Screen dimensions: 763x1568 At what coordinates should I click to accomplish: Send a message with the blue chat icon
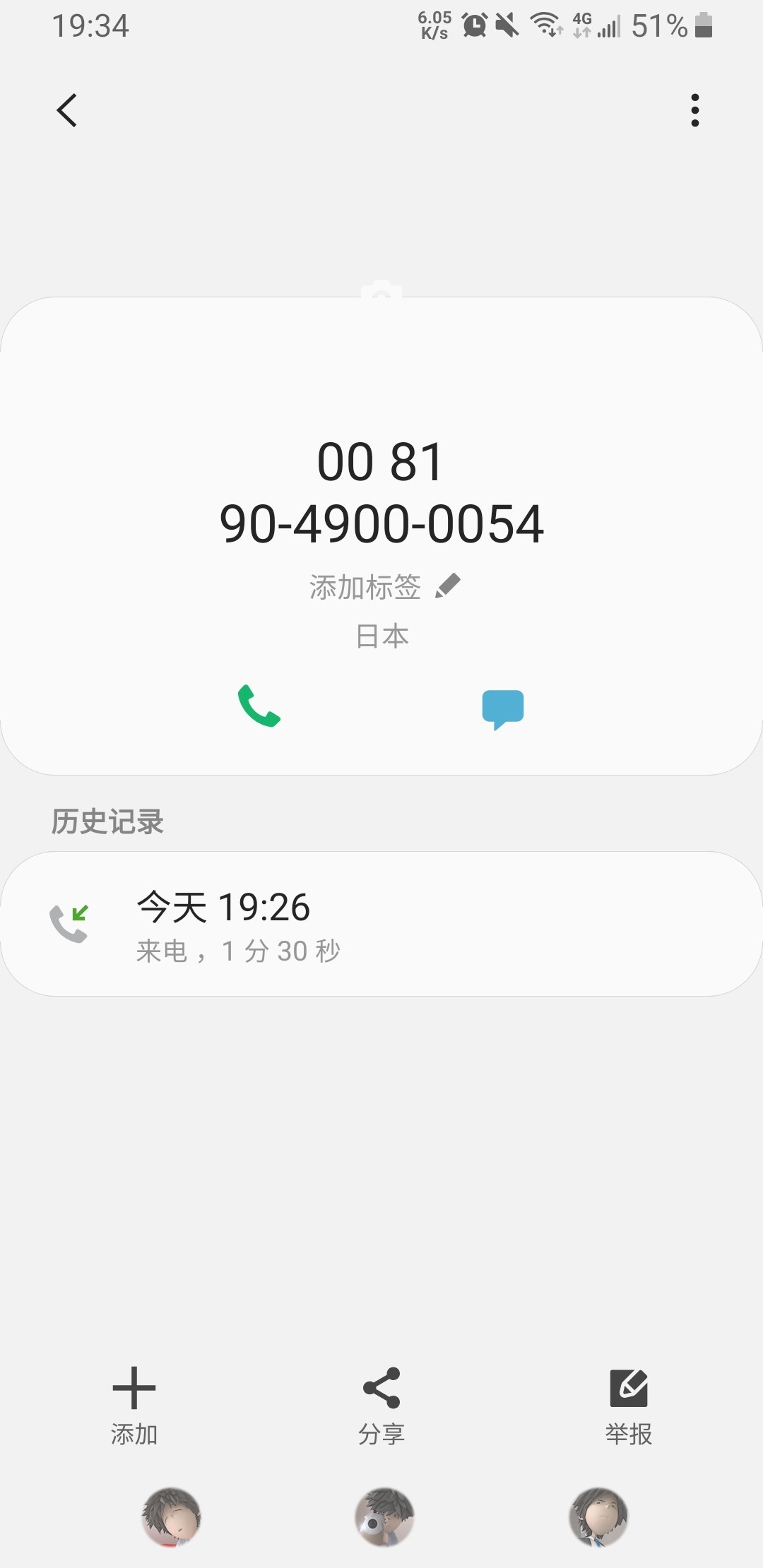(503, 709)
